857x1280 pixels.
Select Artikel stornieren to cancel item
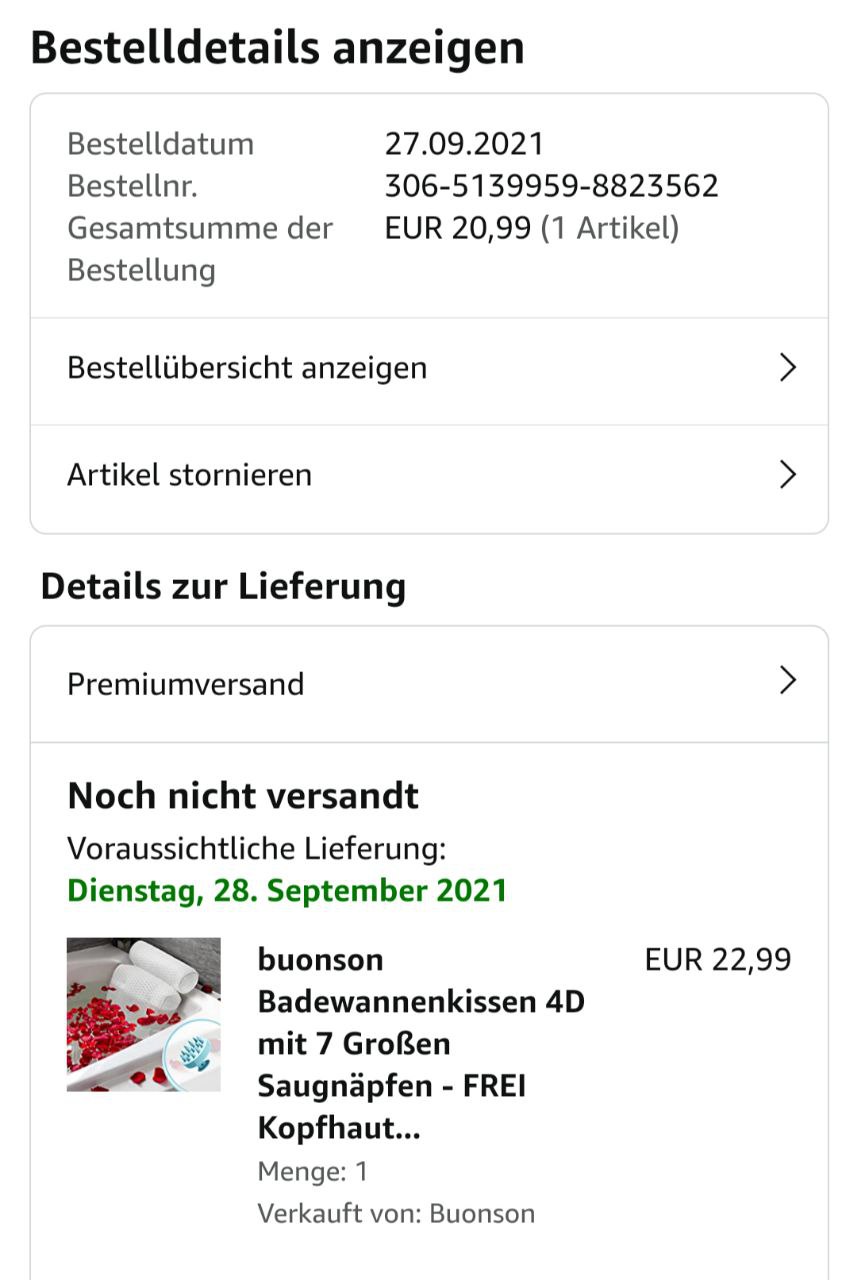pyautogui.click(x=428, y=476)
